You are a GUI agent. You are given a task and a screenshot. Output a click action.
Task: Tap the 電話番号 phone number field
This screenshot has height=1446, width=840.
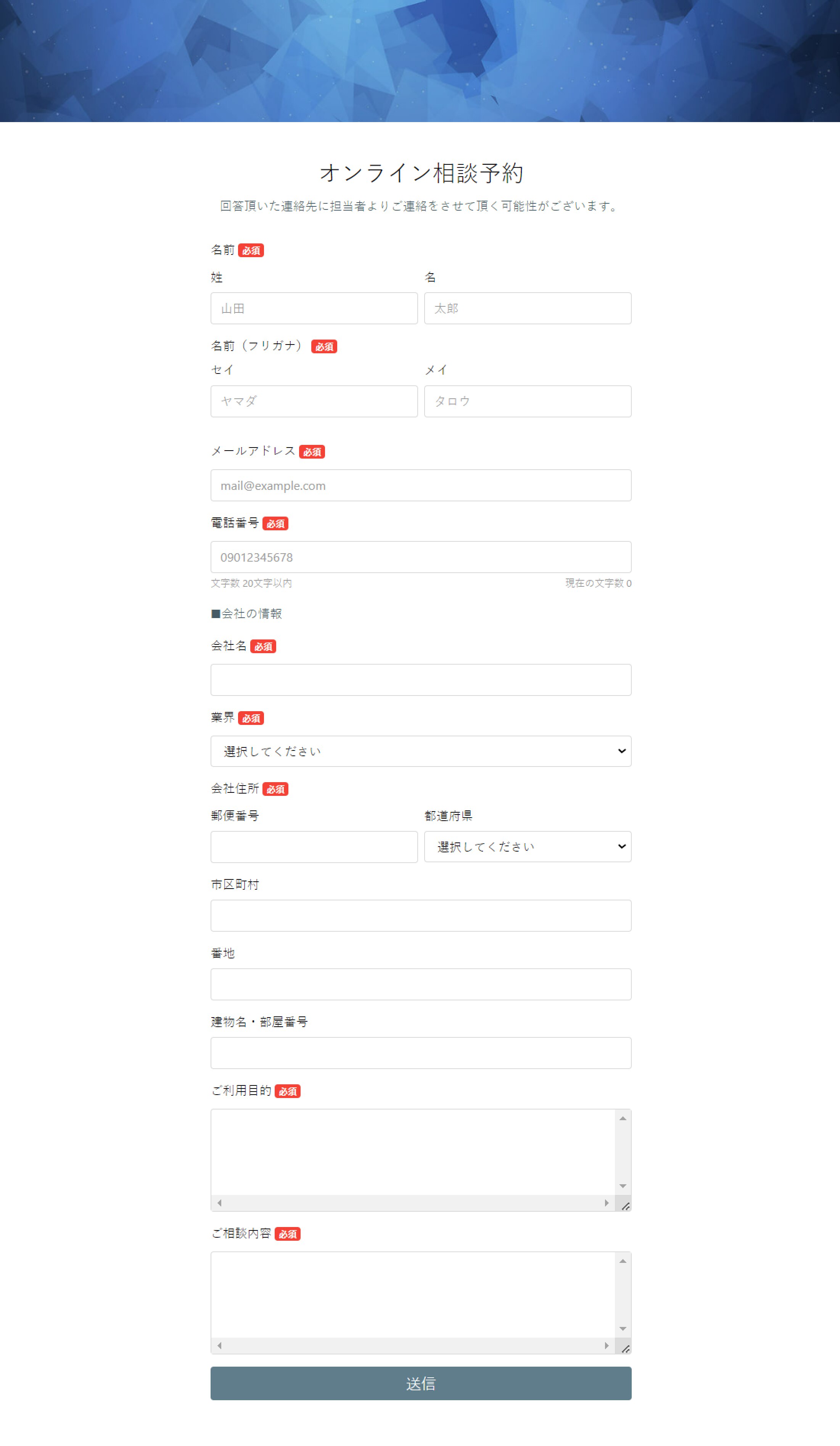(x=421, y=557)
